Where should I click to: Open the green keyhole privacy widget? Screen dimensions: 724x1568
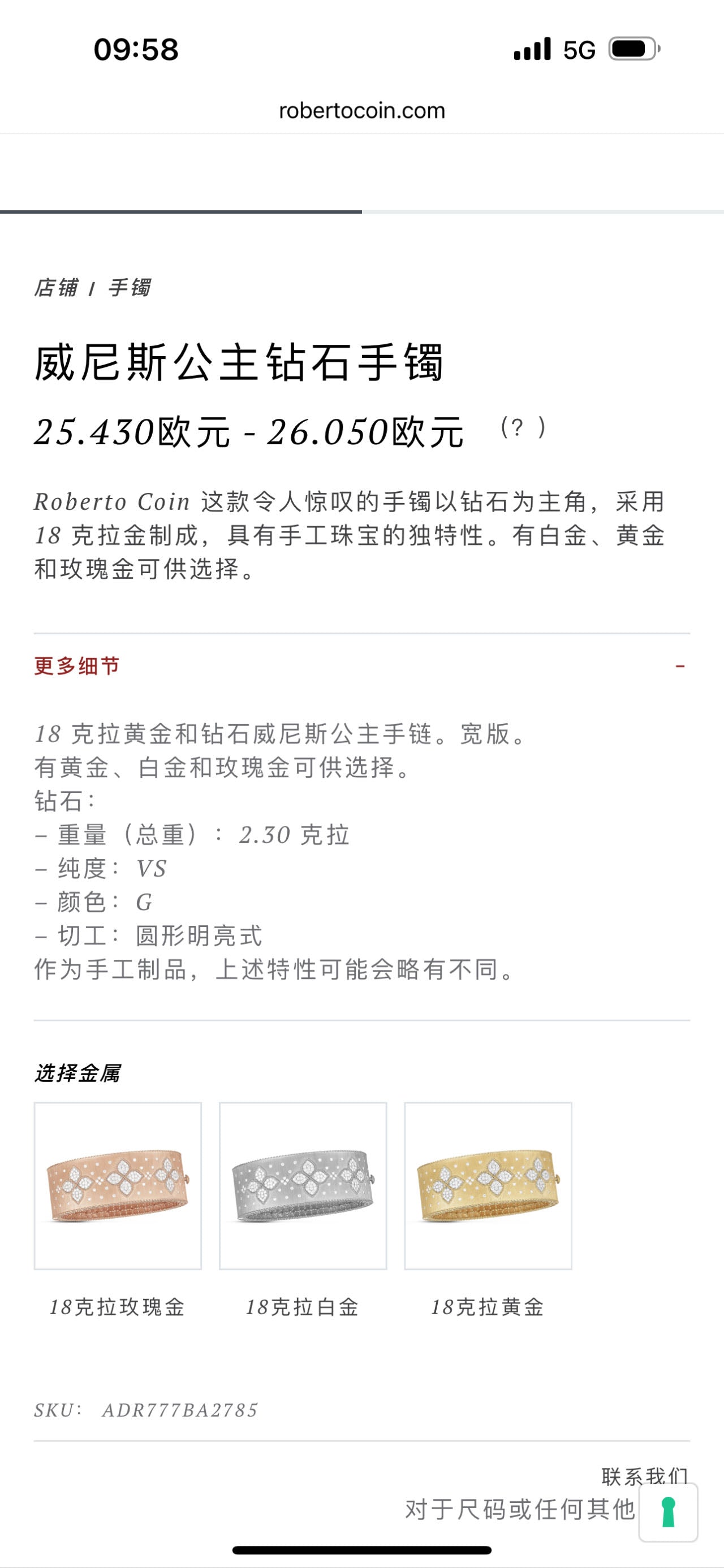coord(668,1512)
